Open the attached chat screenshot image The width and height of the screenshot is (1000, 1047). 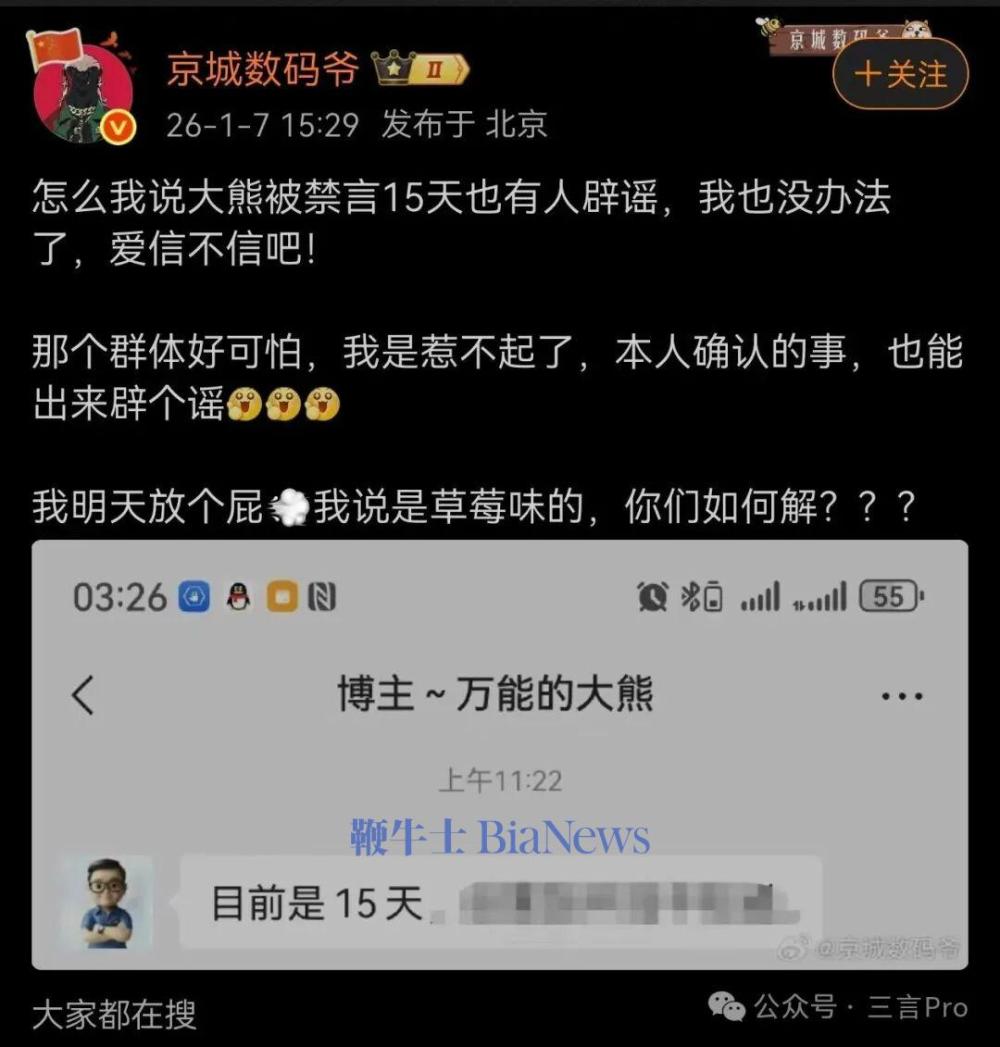[x=499, y=754]
